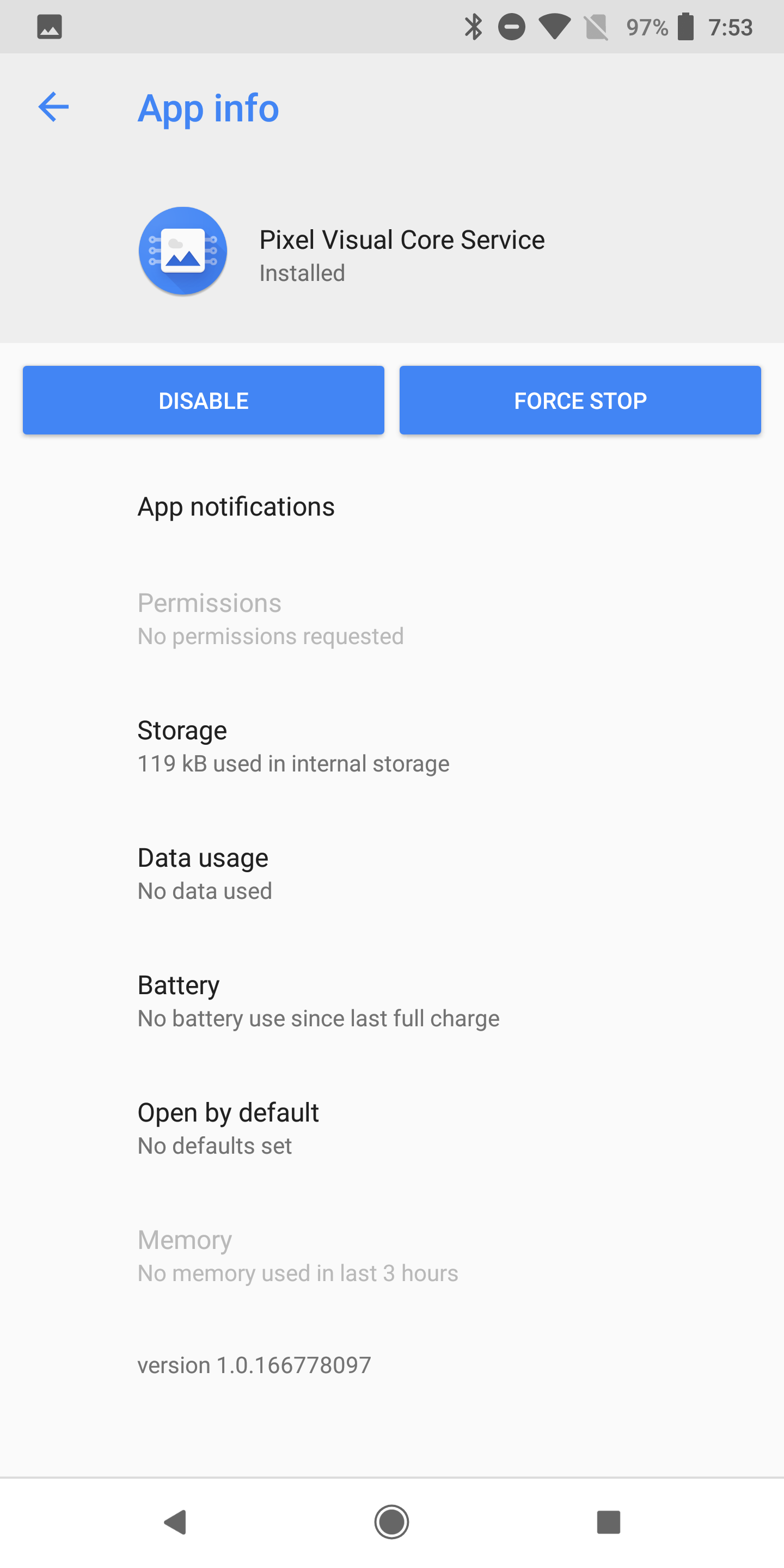Tap the Do Not Disturb icon in status bar
784x1568 pixels.
pos(511,26)
